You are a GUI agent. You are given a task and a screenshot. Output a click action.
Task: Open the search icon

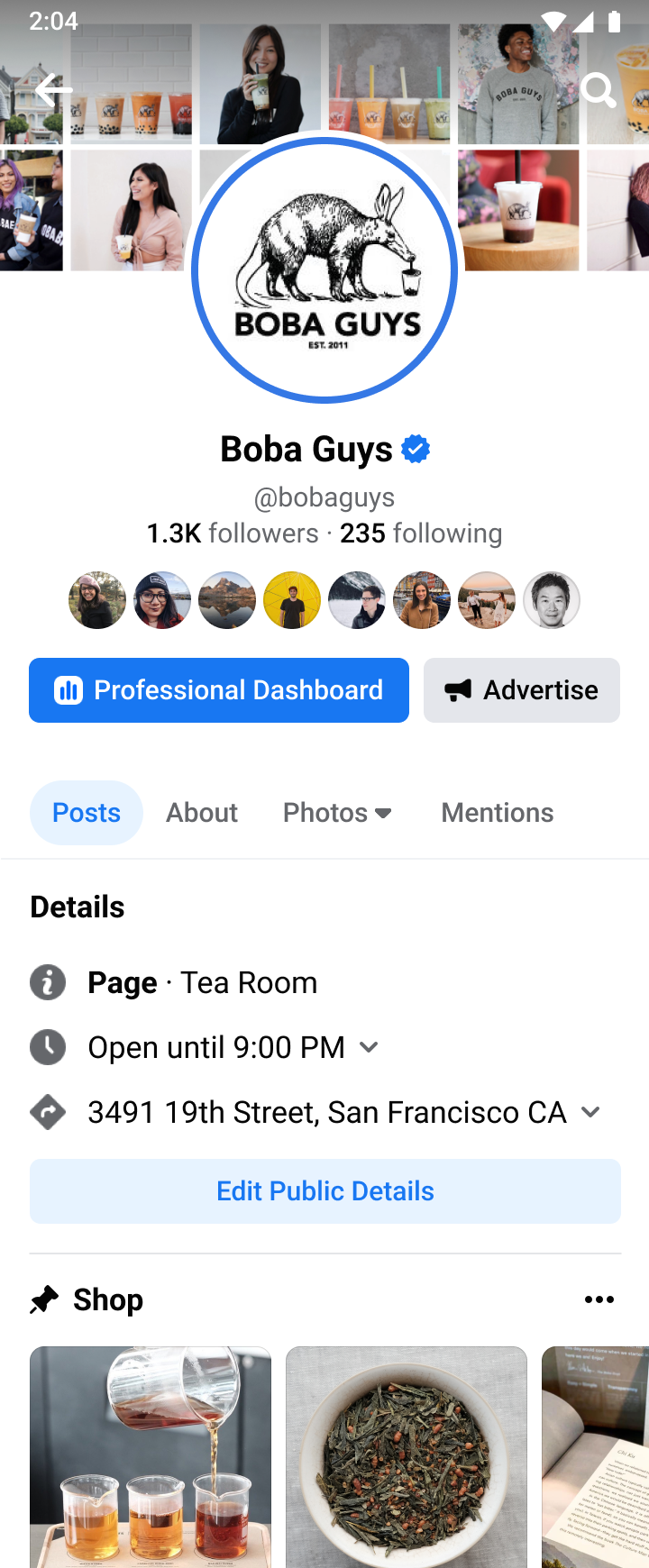[x=598, y=89]
